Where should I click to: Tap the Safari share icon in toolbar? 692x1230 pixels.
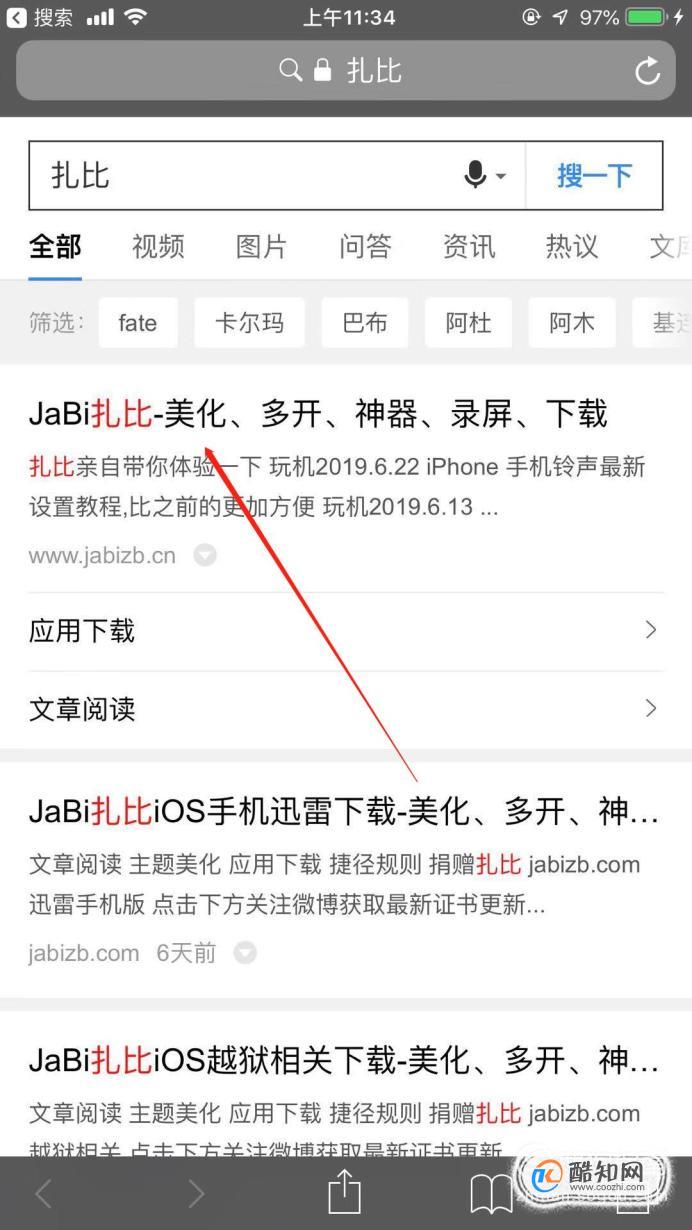tap(343, 1192)
